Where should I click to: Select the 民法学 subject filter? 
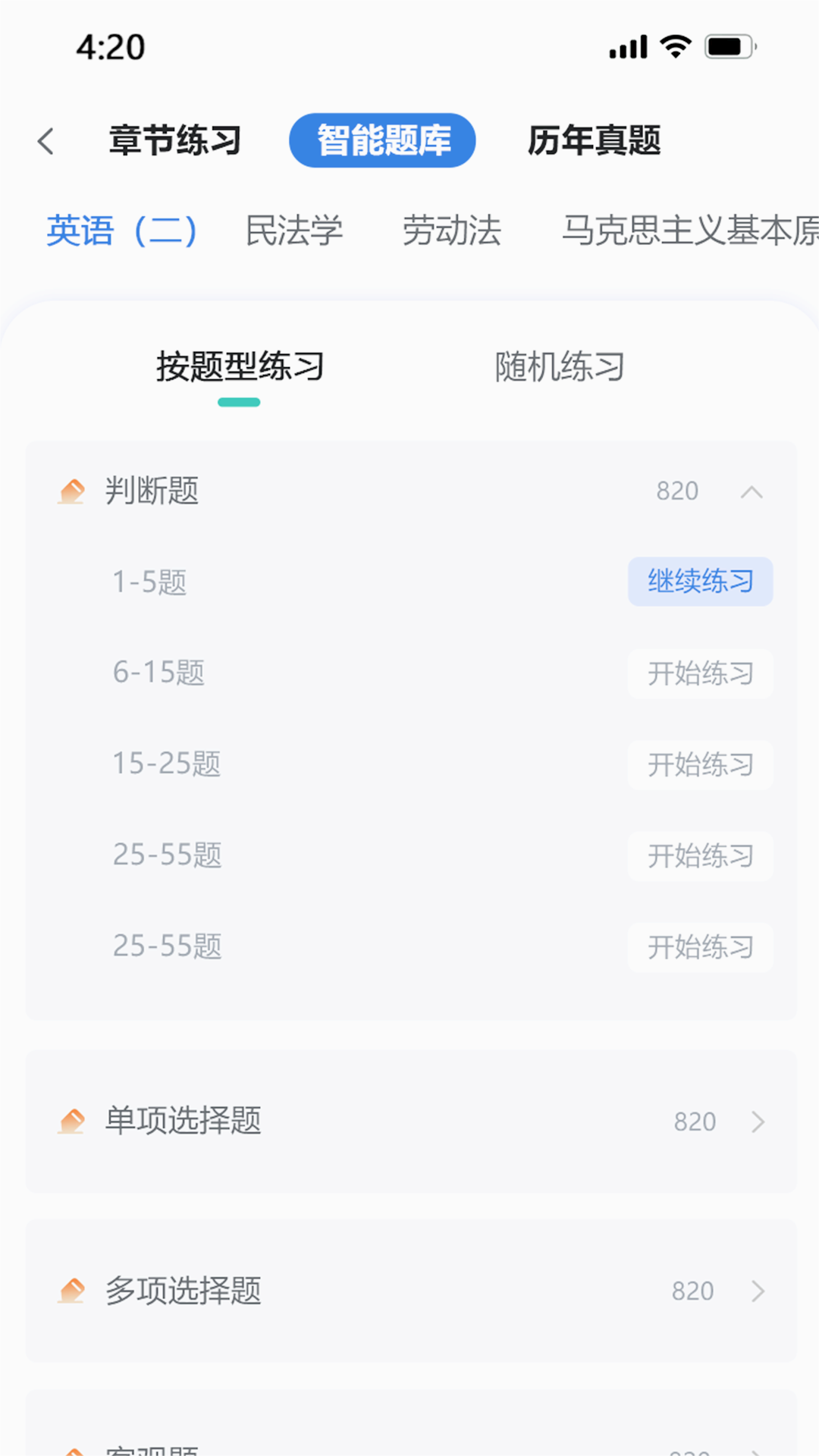[x=294, y=231]
